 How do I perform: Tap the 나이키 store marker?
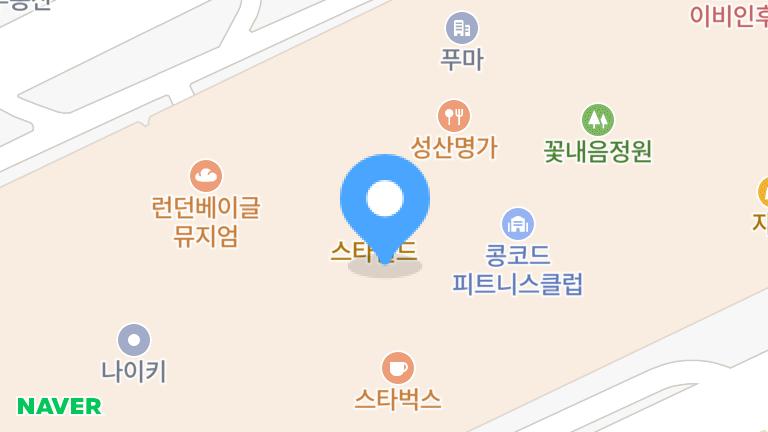point(134,339)
